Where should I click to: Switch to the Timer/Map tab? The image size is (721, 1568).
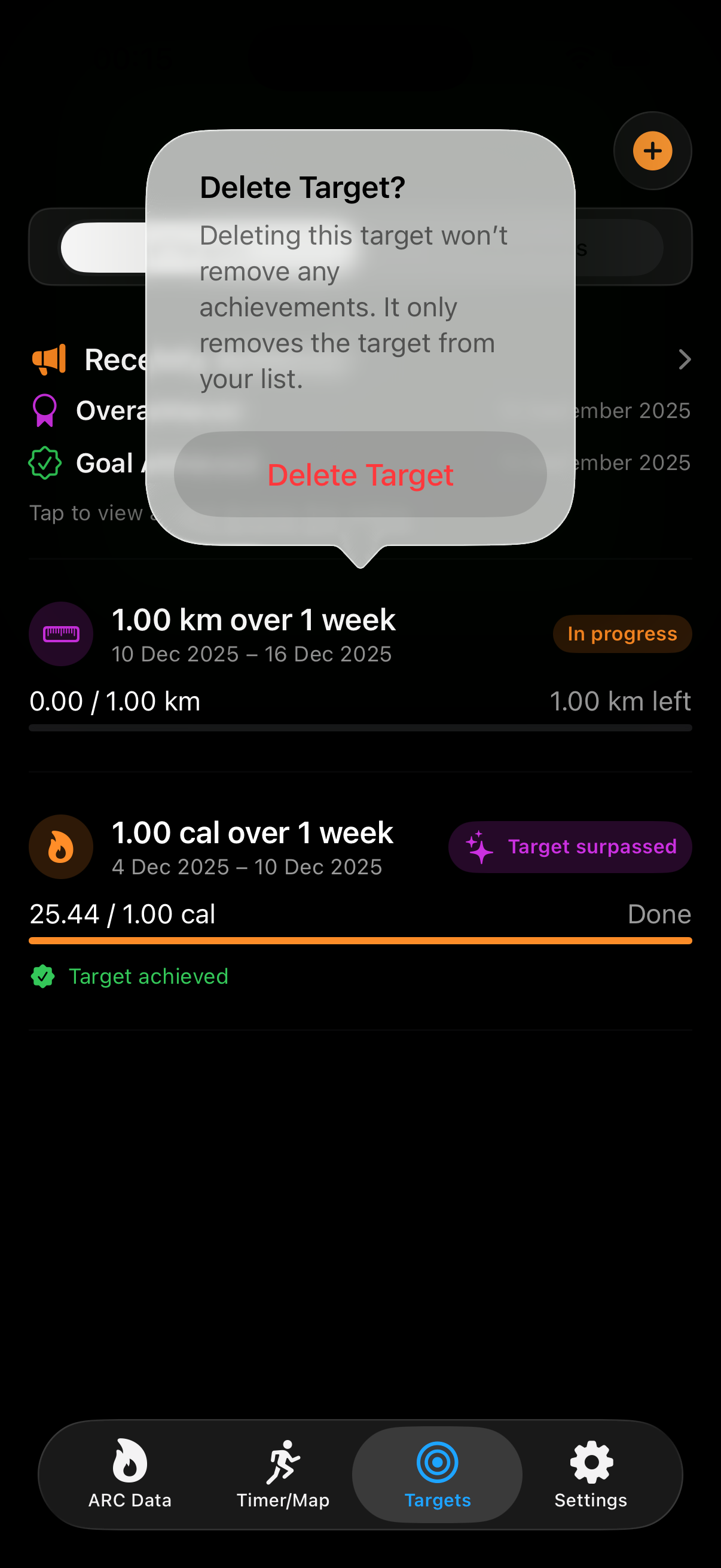pos(283,1474)
